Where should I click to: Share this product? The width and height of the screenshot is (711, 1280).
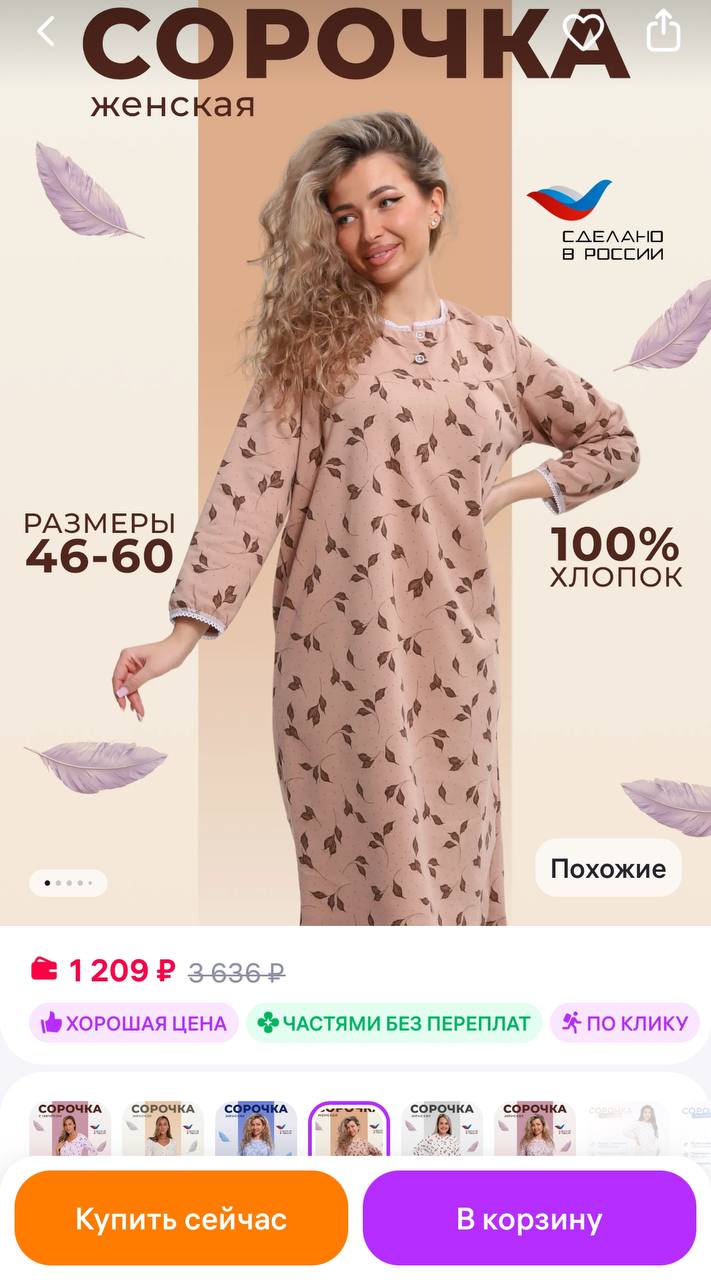pos(663,32)
